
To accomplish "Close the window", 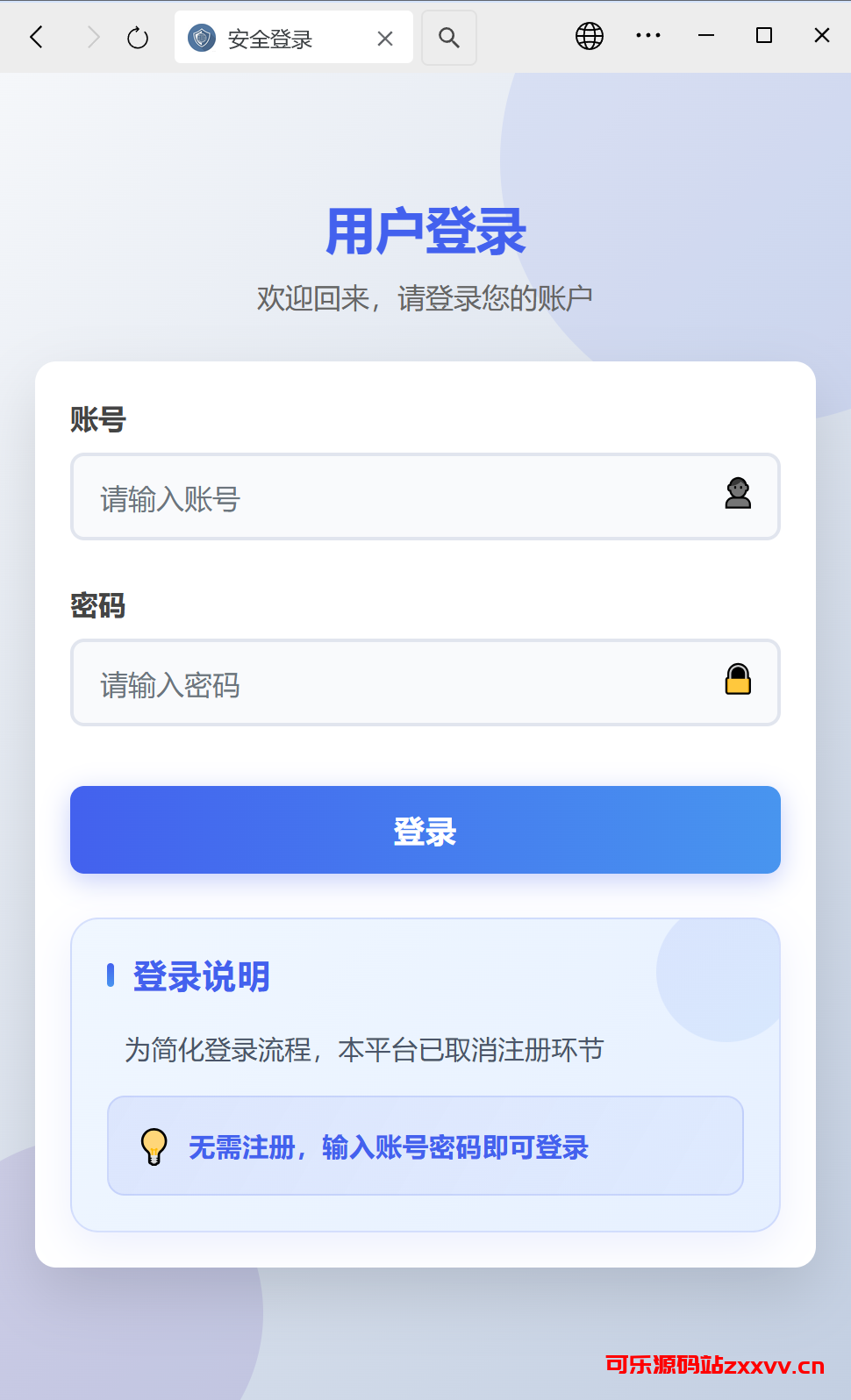I will pyautogui.click(x=821, y=36).
